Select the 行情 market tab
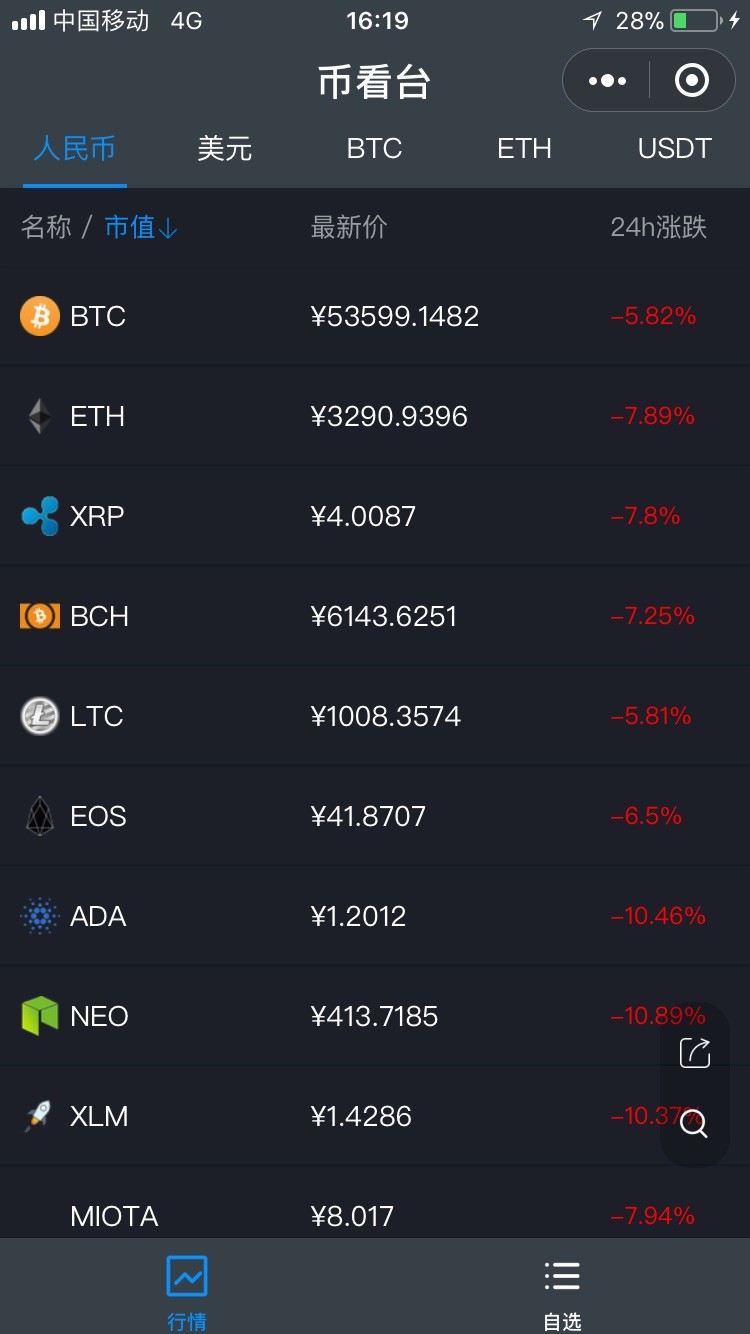This screenshot has height=1334, width=750. point(187,1294)
